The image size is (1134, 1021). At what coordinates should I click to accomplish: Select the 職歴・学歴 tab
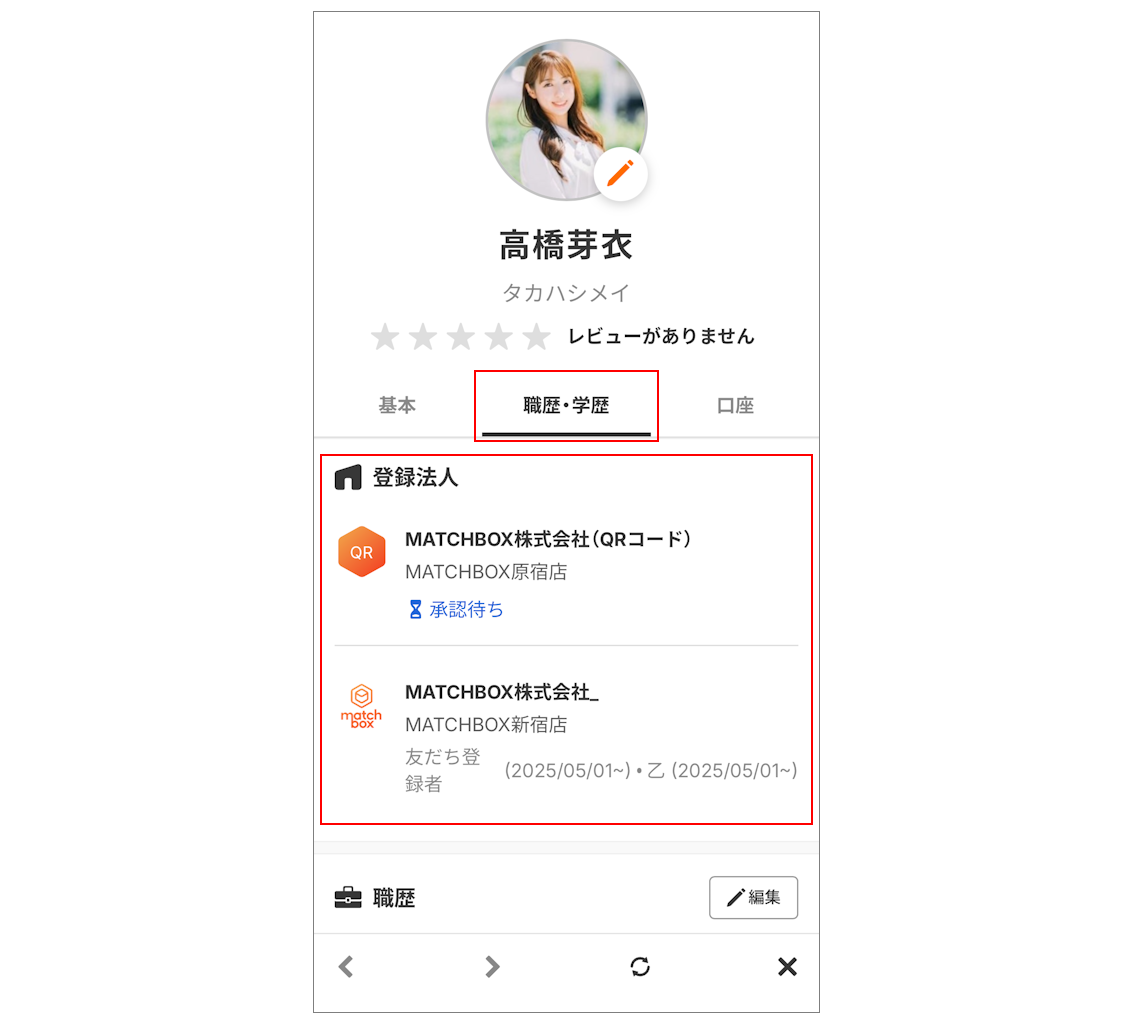click(566, 406)
